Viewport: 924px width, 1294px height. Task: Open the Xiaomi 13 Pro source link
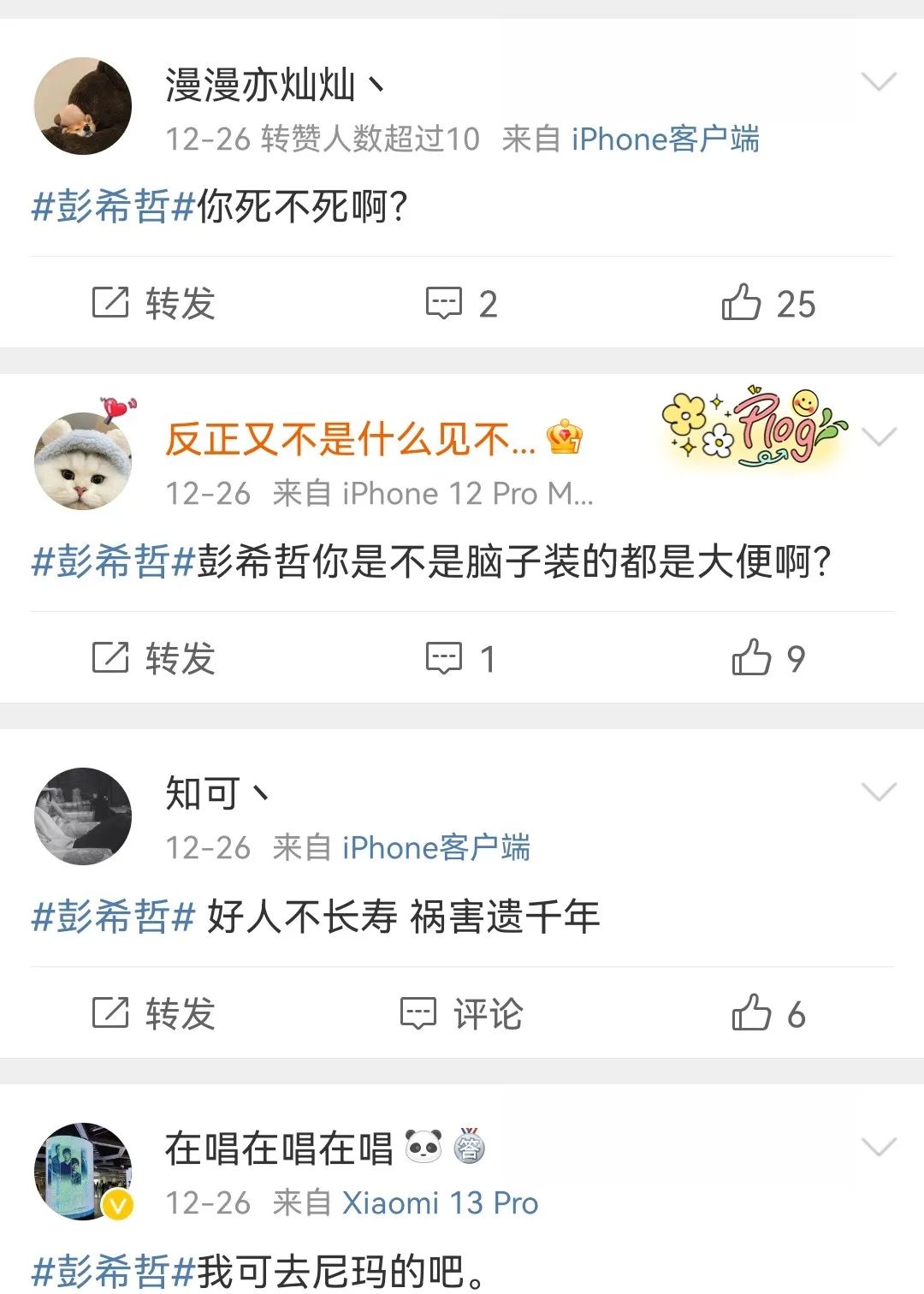click(x=440, y=1203)
